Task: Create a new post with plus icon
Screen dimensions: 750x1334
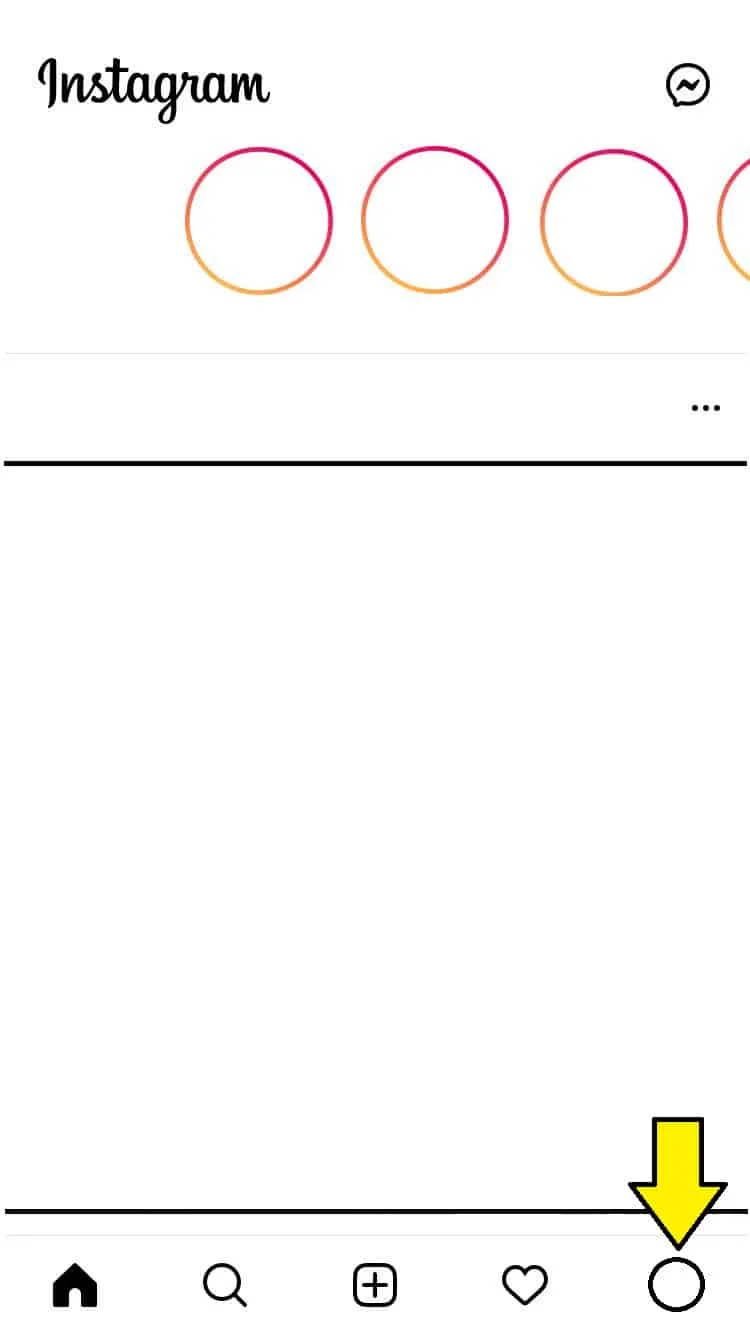Action: pyautogui.click(x=375, y=1285)
